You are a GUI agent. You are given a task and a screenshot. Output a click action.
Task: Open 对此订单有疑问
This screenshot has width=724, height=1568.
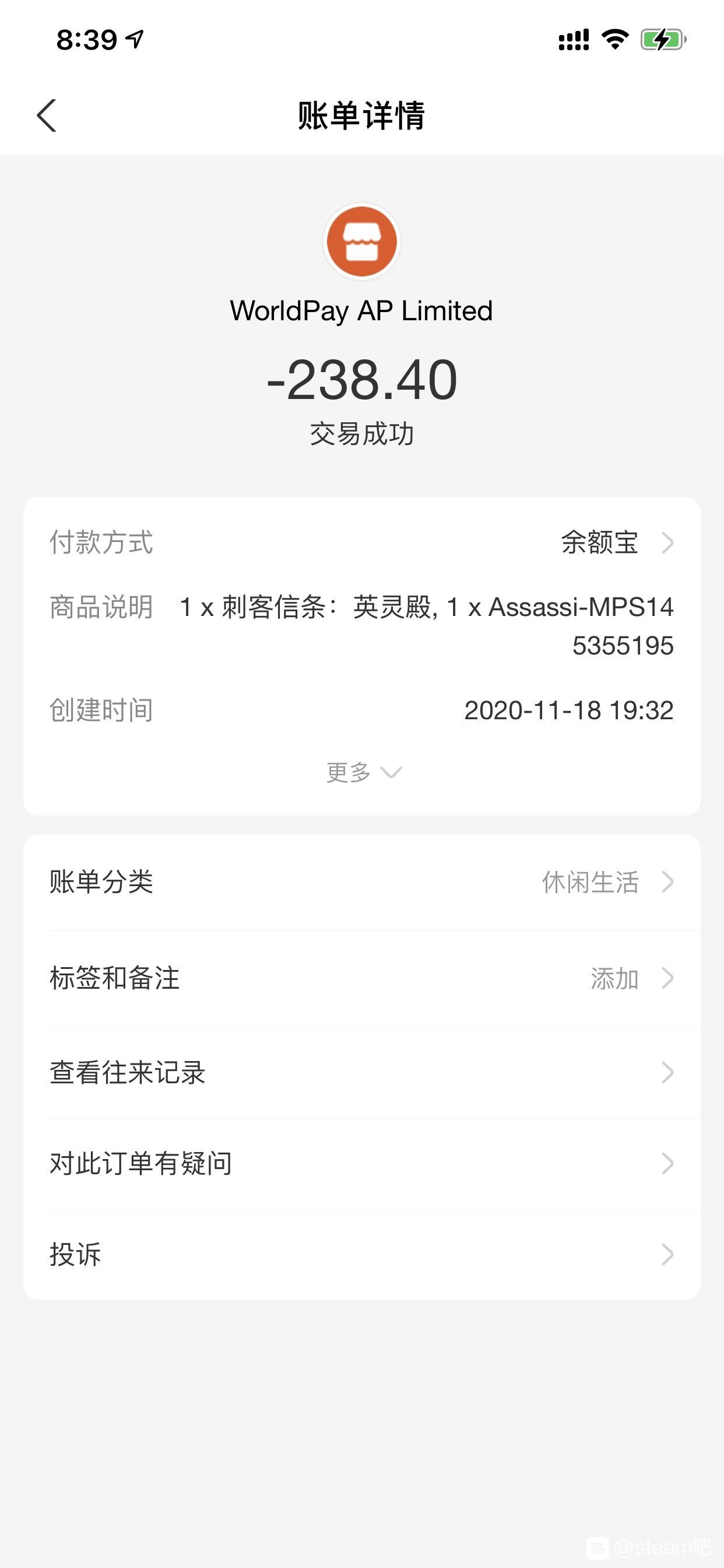point(362,1163)
